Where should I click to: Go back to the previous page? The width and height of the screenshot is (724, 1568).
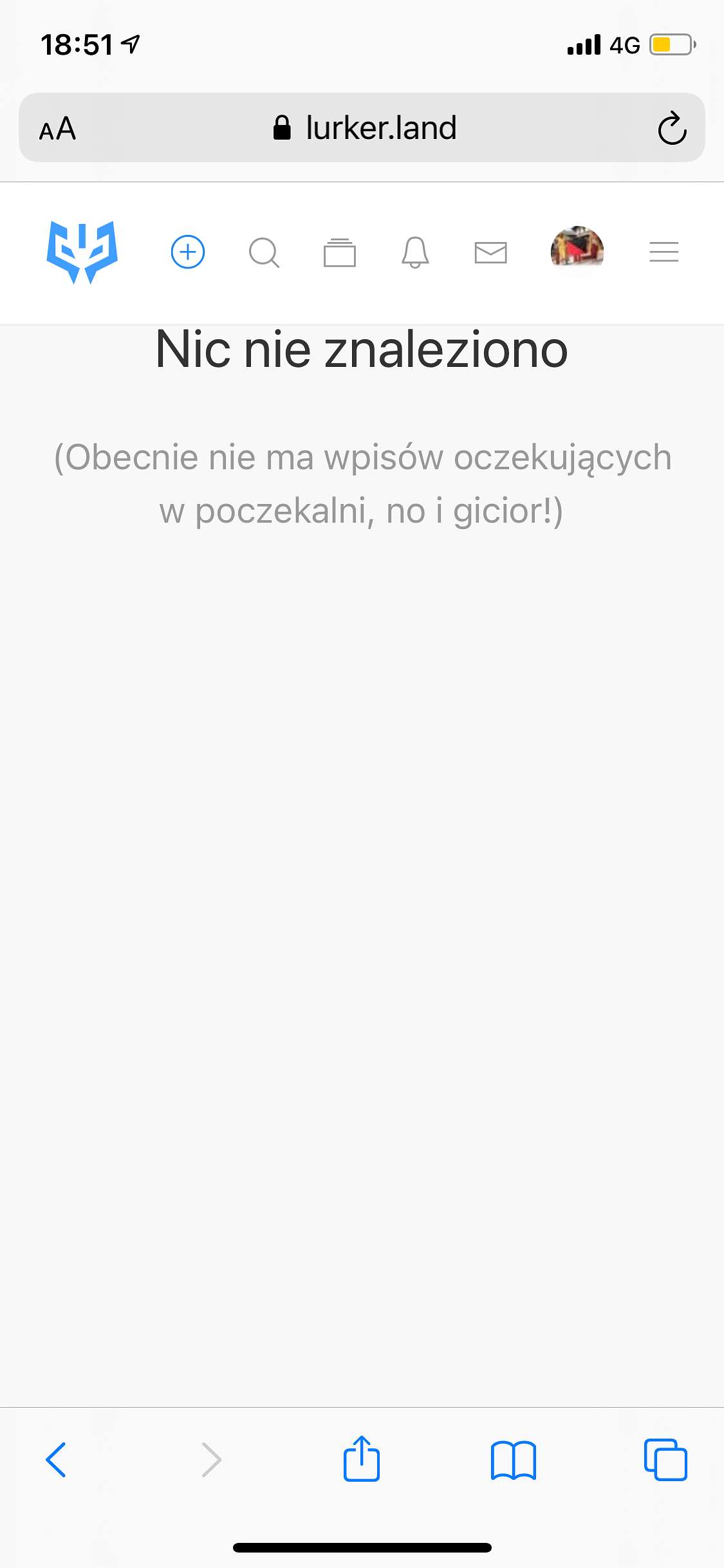tap(56, 1459)
